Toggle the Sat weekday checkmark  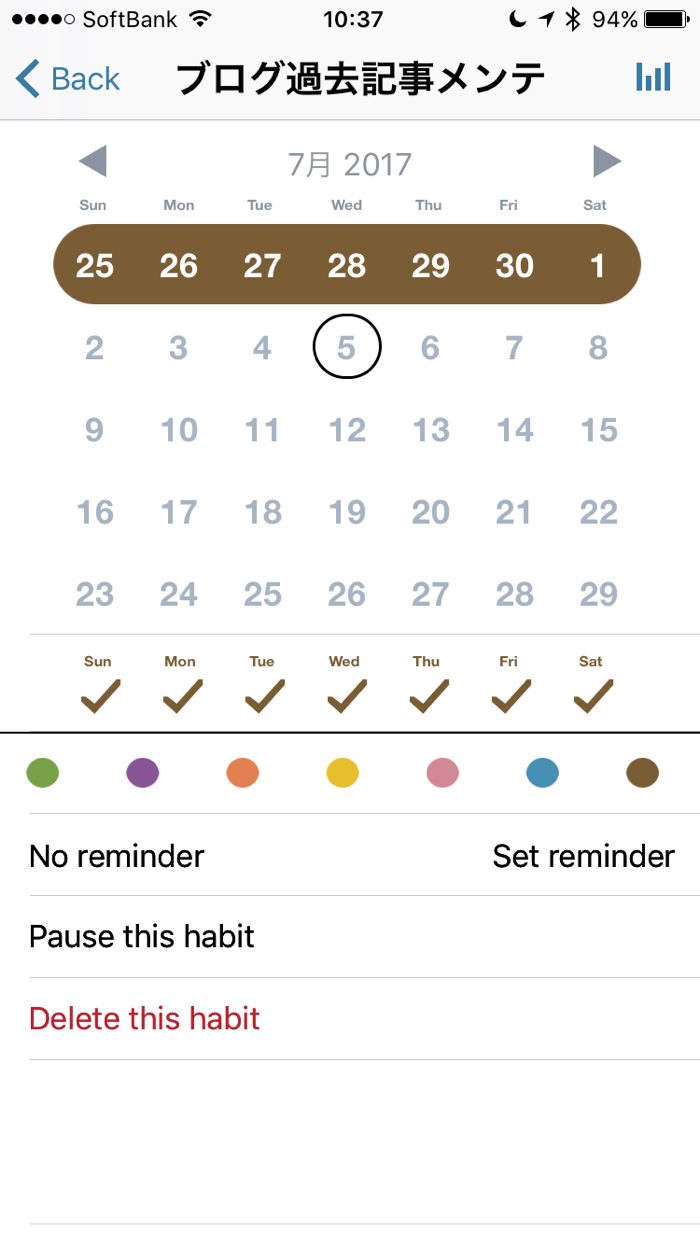[x=592, y=694]
